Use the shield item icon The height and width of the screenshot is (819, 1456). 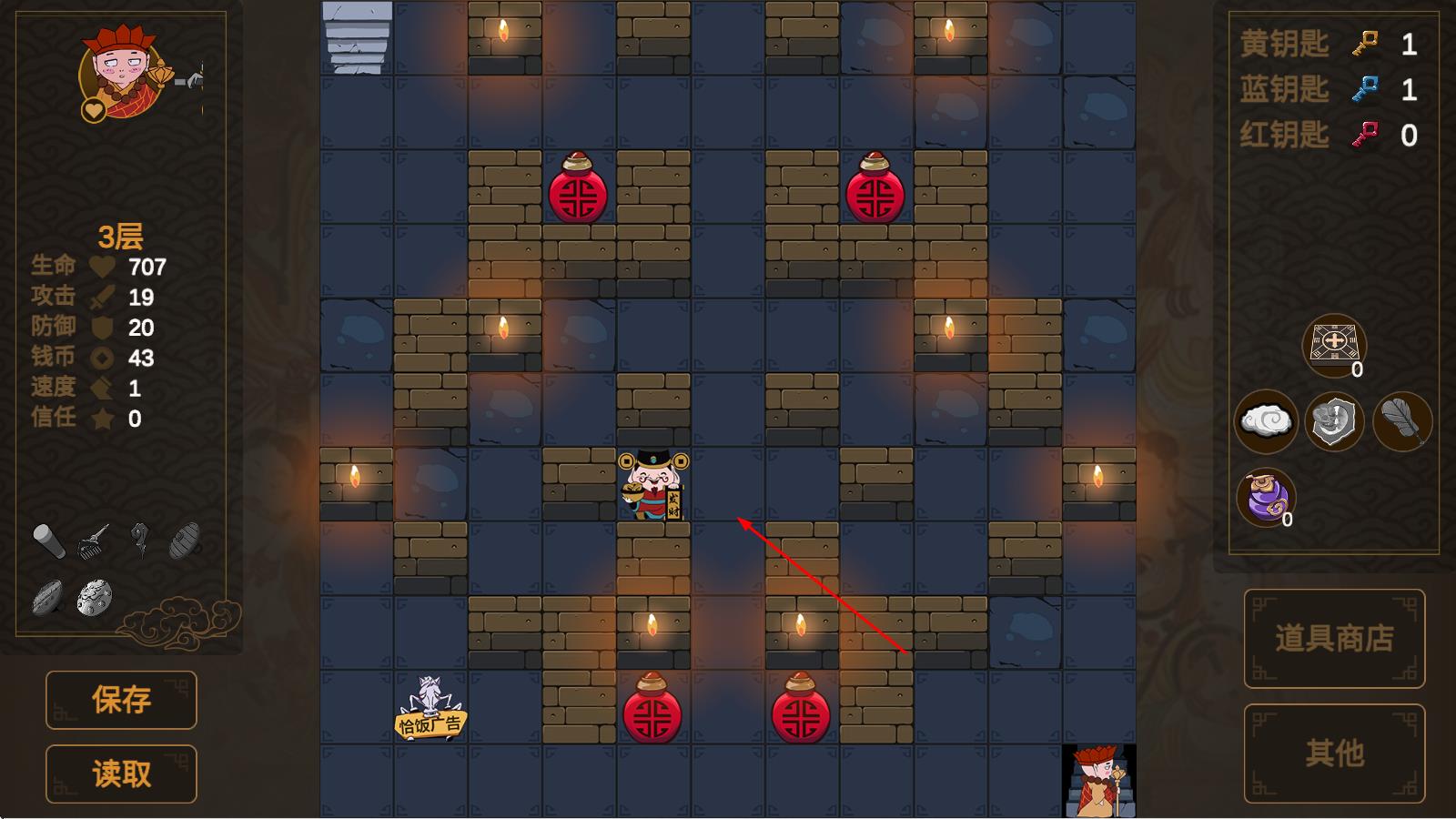point(1334,421)
